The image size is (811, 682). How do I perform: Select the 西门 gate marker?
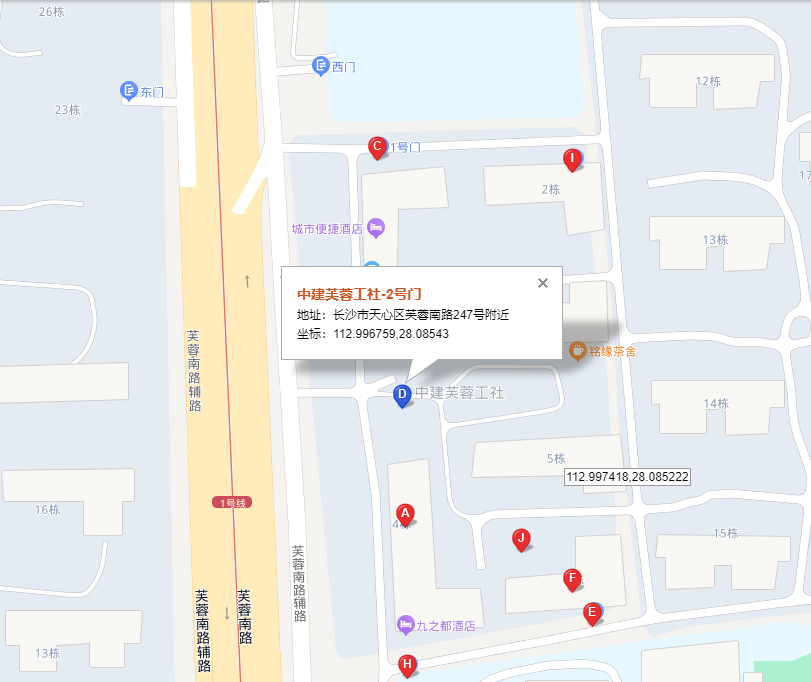321,66
